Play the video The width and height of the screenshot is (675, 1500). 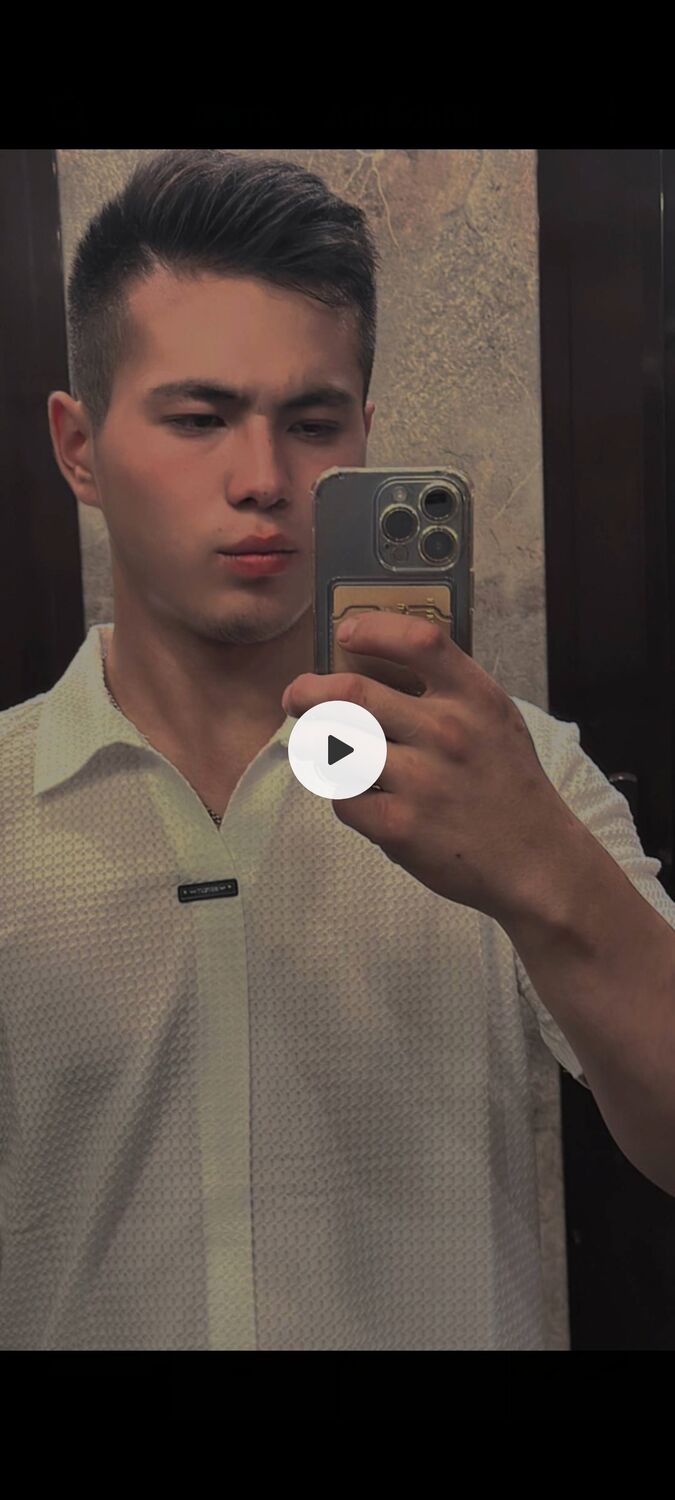(337, 750)
